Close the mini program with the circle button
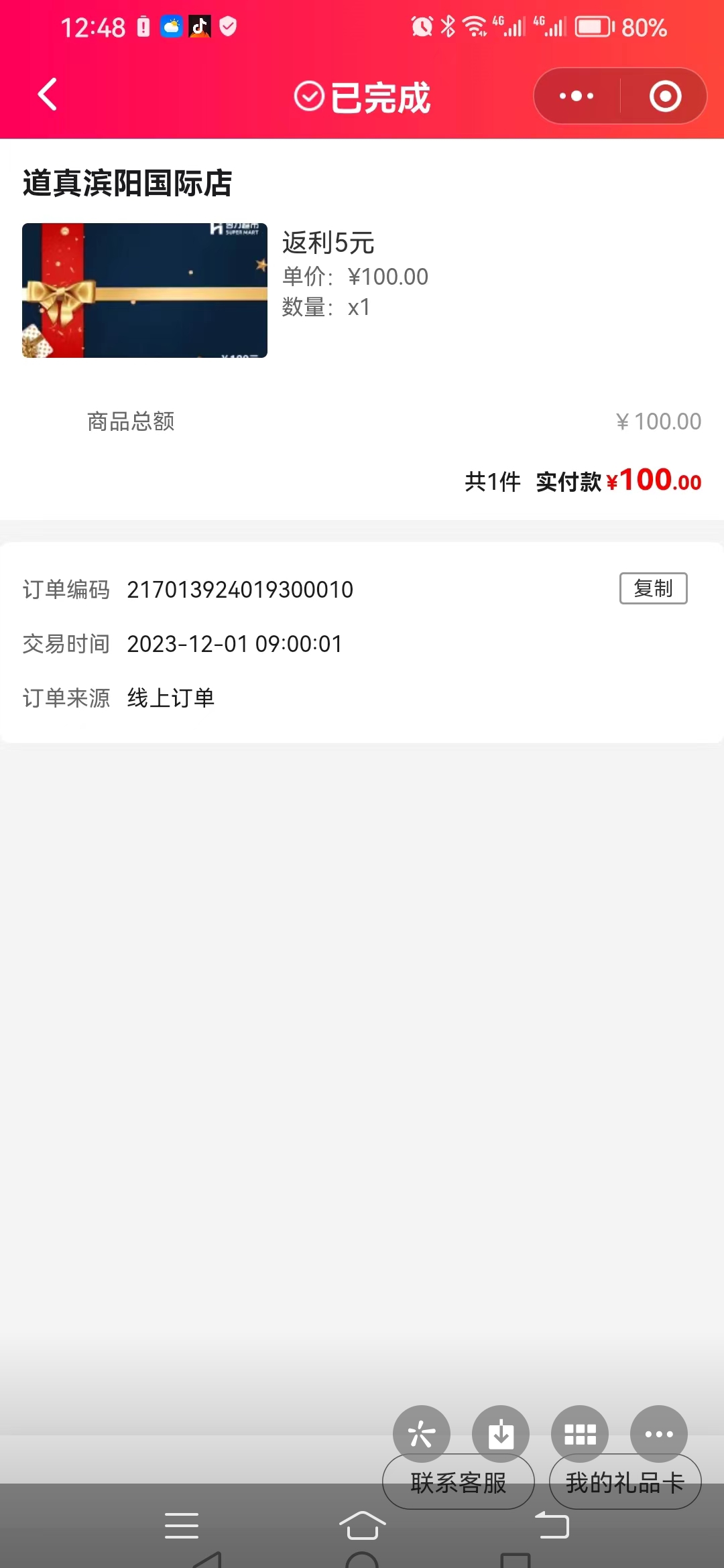The width and height of the screenshot is (724, 1568). click(x=665, y=96)
